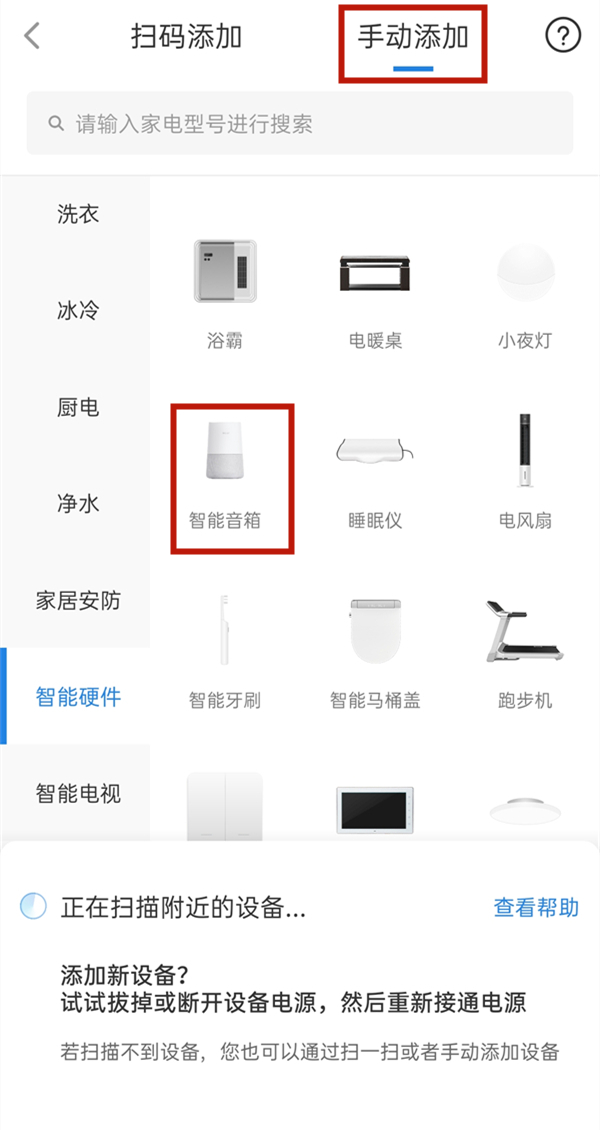Select the 智能硬件 category

[x=78, y=697]
